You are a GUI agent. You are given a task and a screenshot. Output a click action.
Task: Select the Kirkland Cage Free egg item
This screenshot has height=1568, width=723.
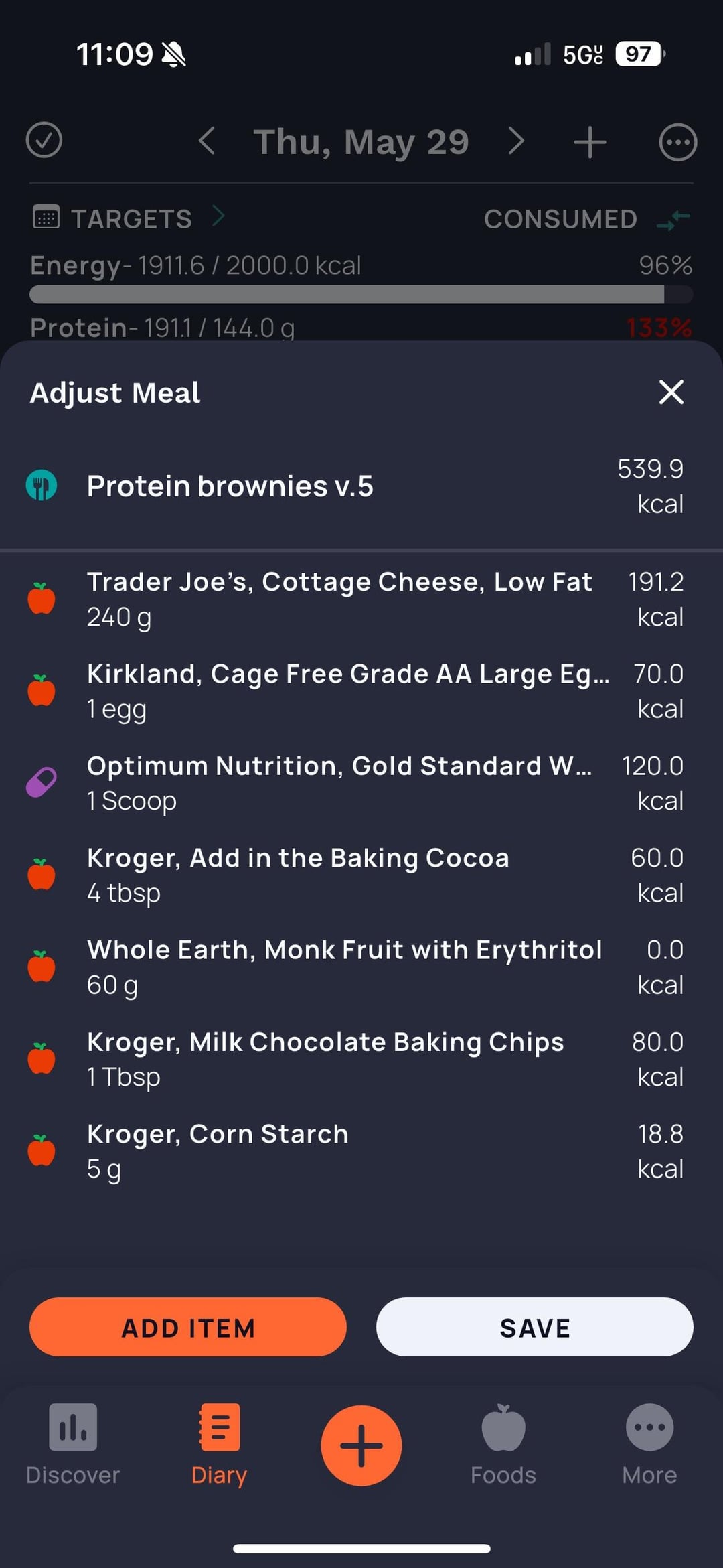point(361,691)
